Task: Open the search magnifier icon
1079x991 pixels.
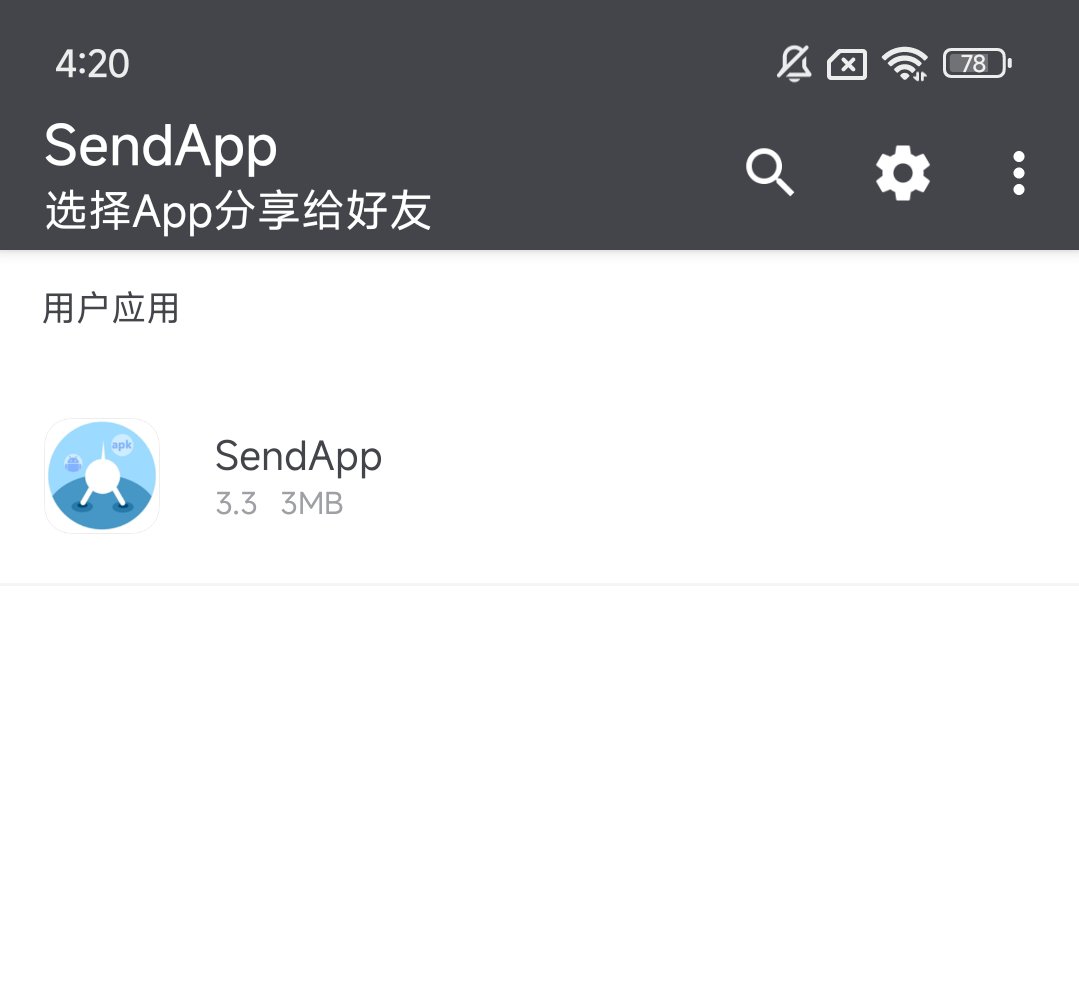Action: [x=769, y=173]
